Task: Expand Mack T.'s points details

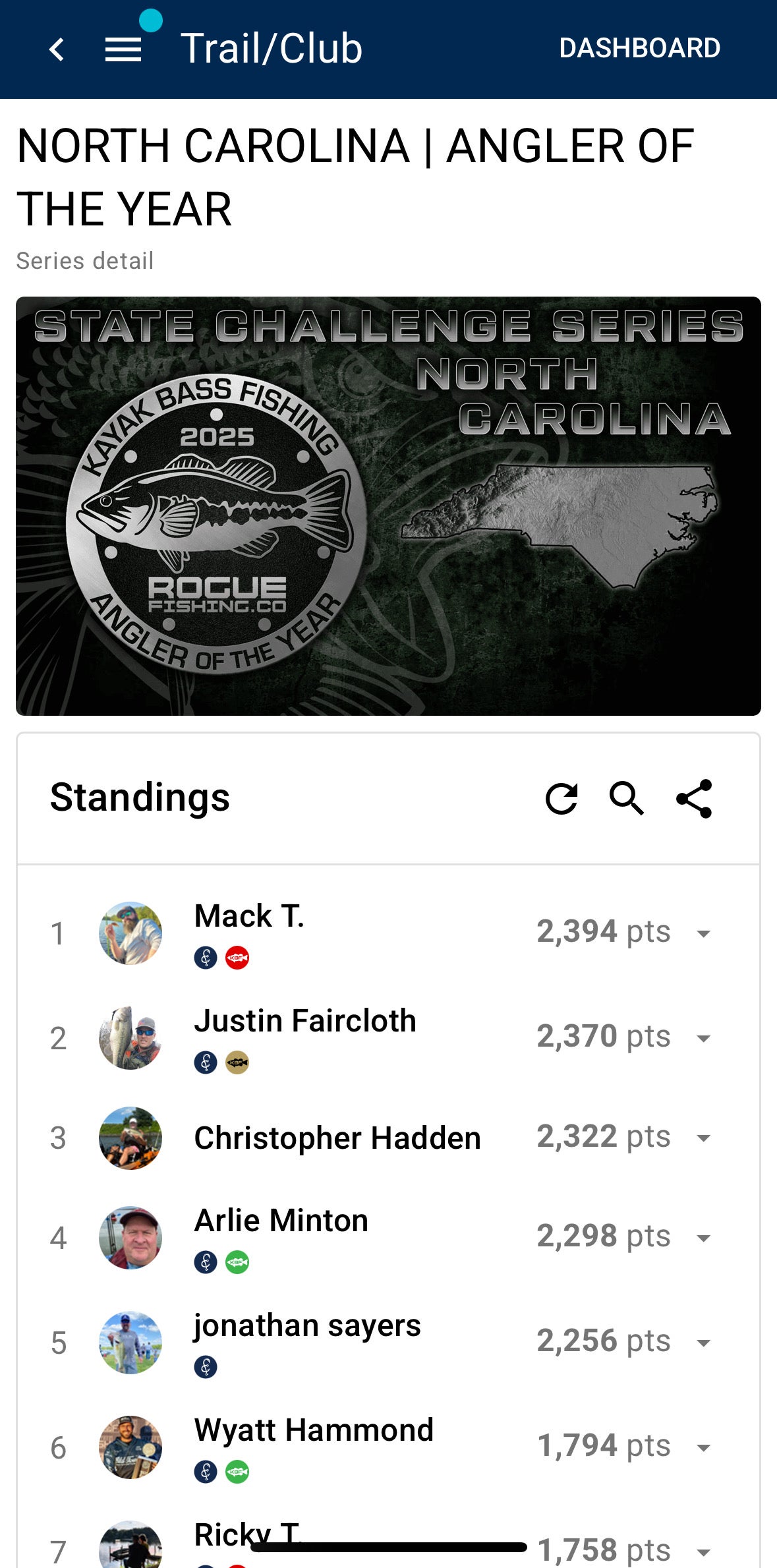Action: tap(704, 933)
